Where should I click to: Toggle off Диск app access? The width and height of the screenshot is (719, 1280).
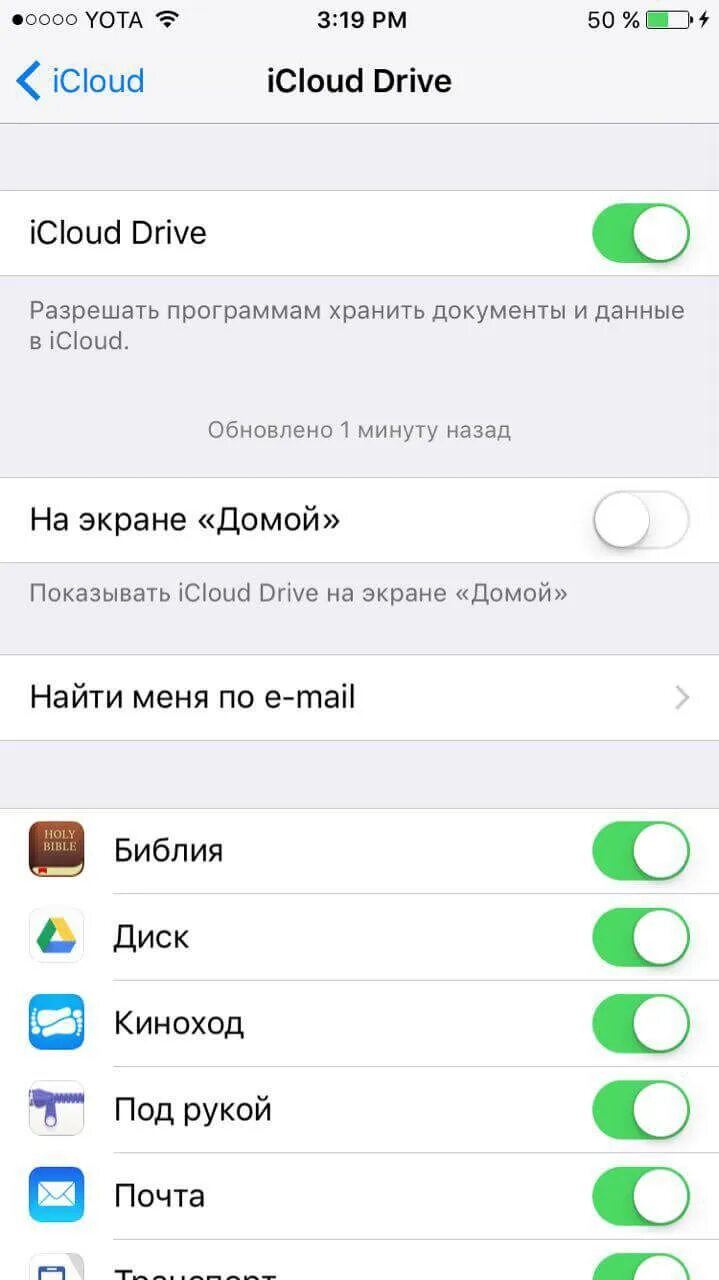click(640, 937)
